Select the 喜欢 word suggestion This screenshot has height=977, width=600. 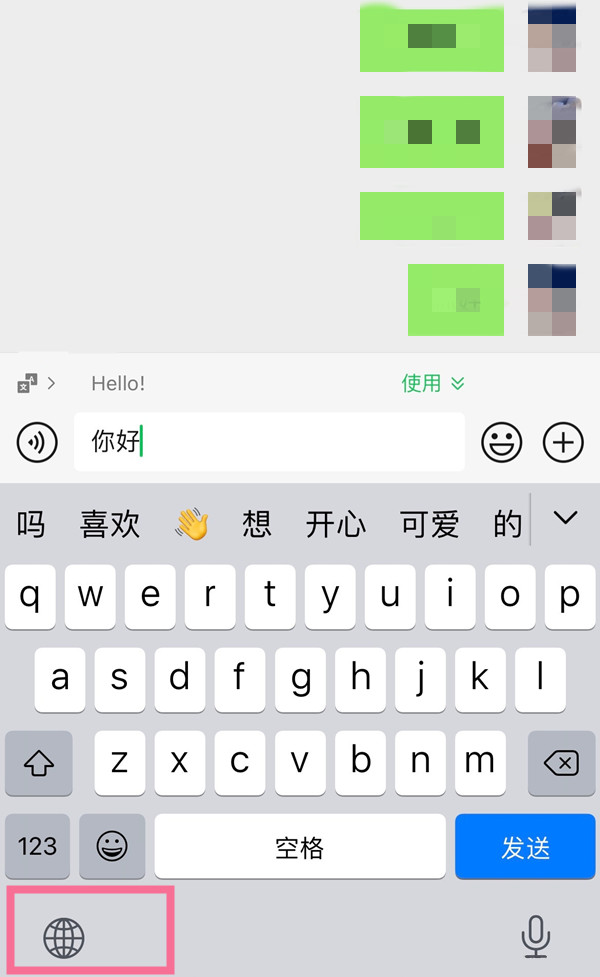tap(110, 523)
